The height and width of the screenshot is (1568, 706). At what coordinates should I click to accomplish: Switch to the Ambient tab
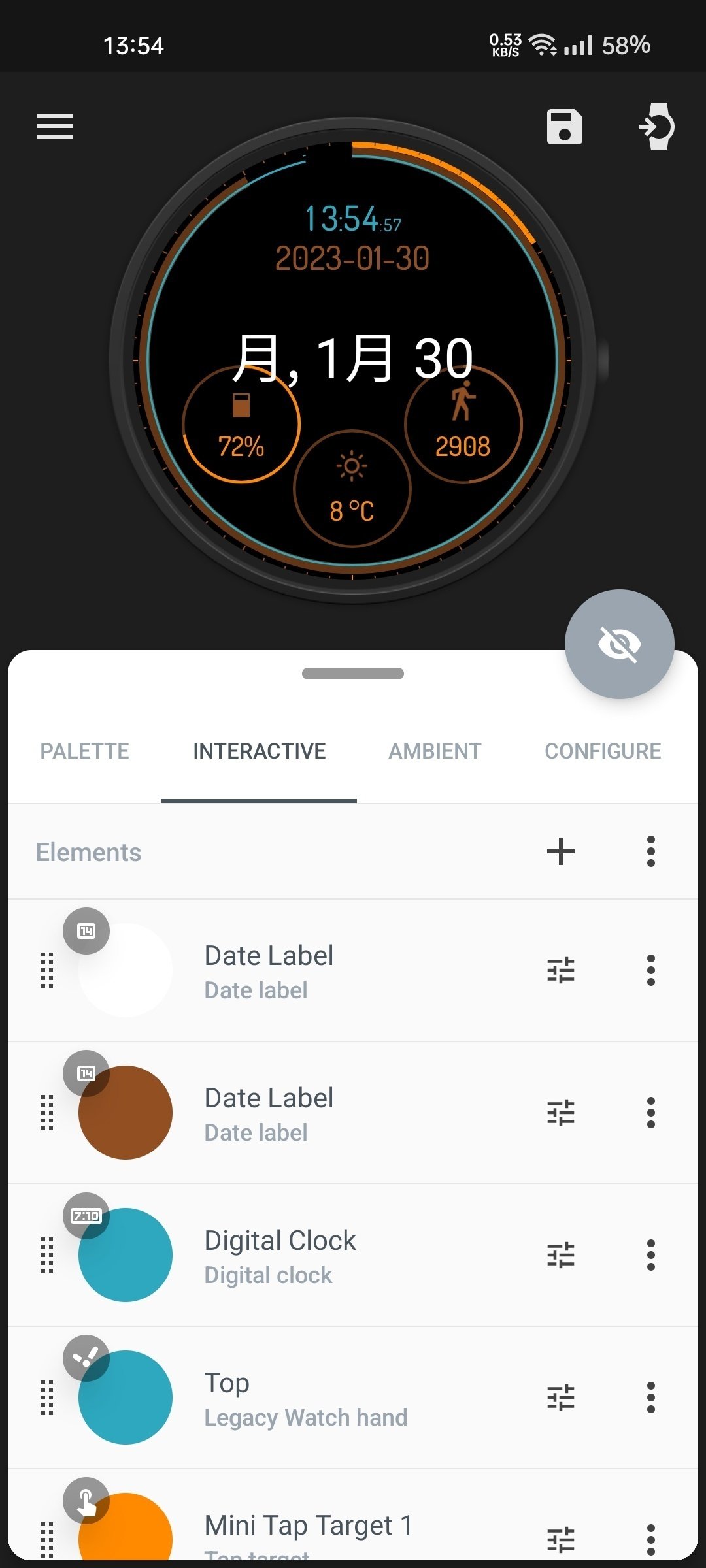click(x=435, y=751)
